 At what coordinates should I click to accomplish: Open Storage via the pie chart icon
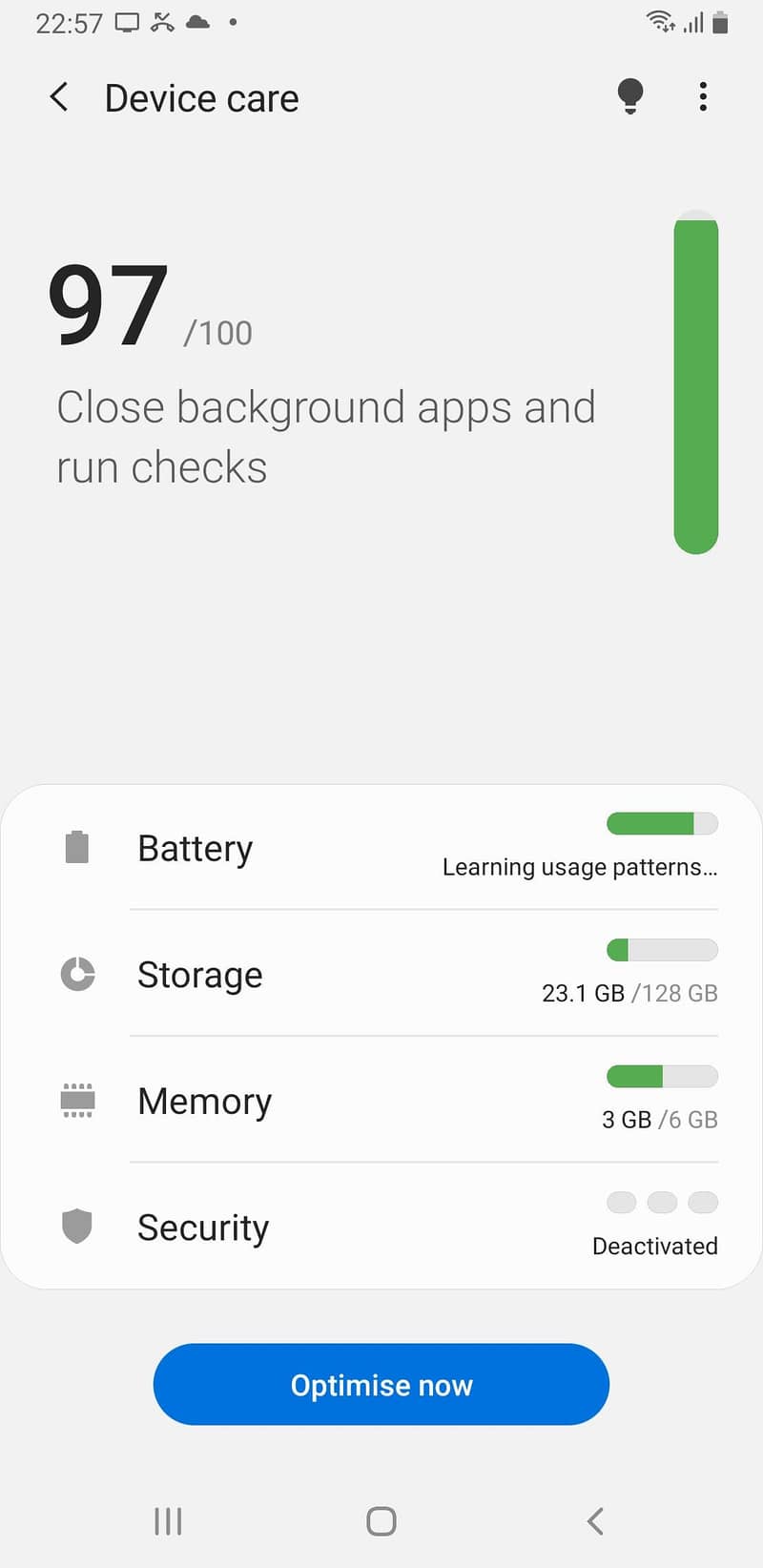pyautogui.click(x=76, y=974)
